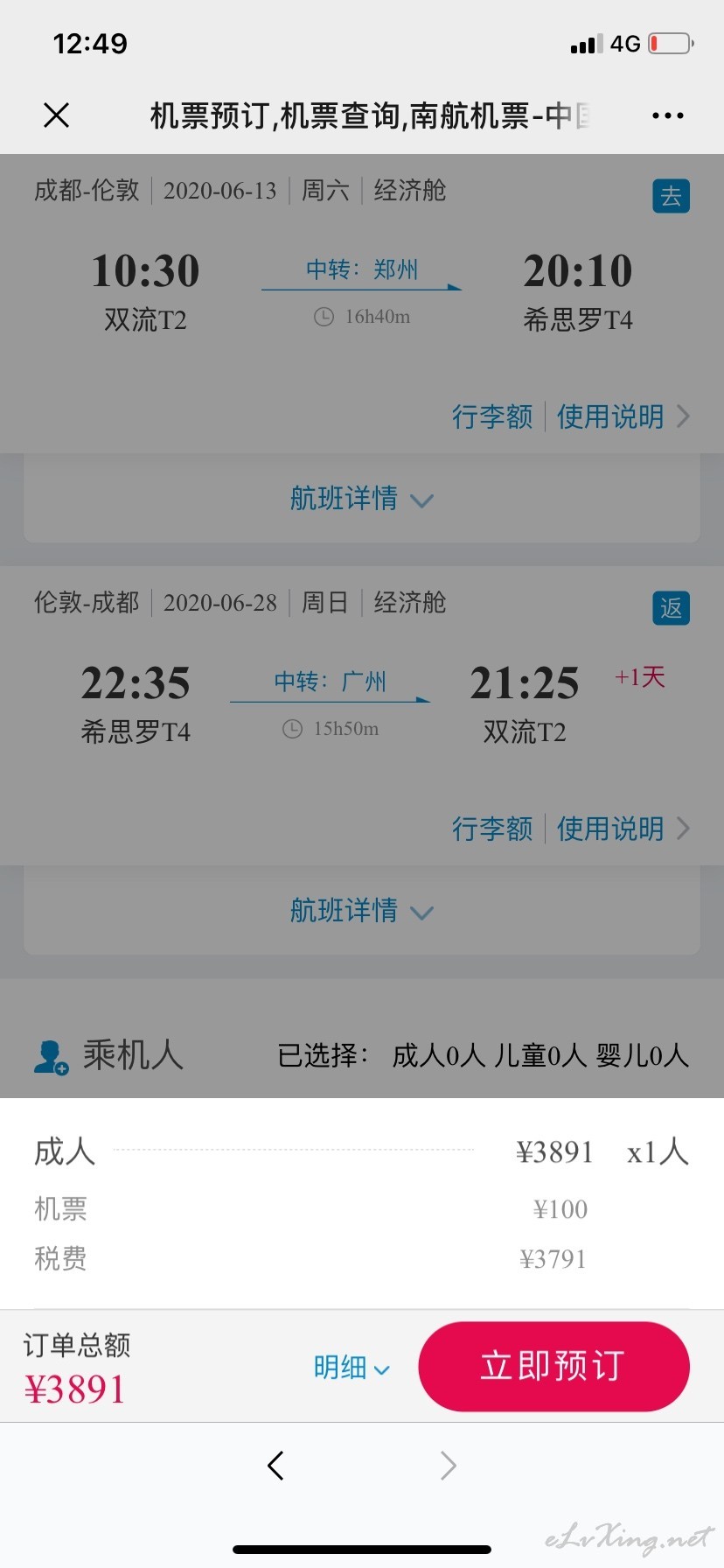
Task: Open 行李额 for the 成都-伦敦 flight
Action: click(492, 416)
